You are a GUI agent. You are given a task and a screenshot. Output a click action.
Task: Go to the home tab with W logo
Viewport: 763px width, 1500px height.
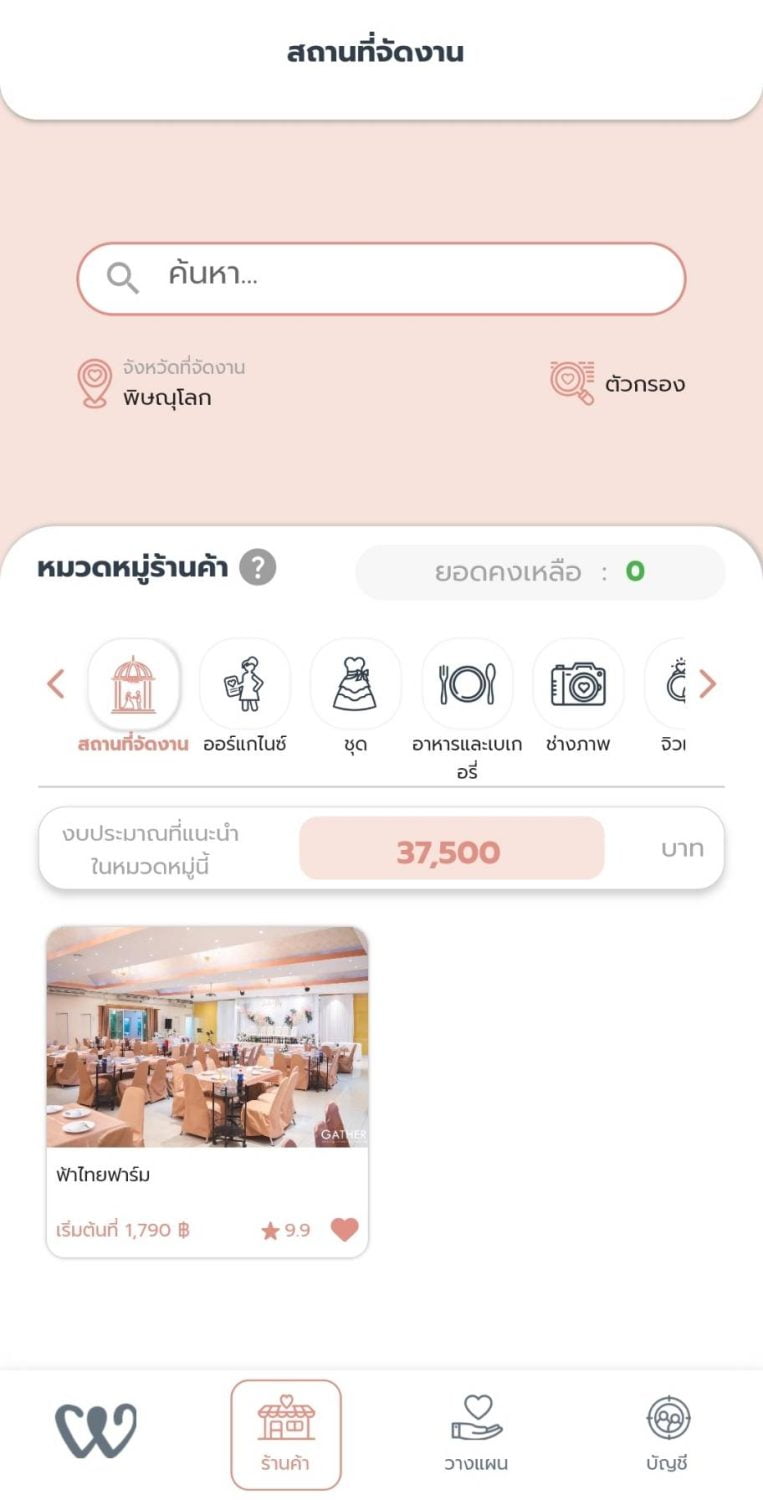pyautogui.click(x=96, y=1432)
